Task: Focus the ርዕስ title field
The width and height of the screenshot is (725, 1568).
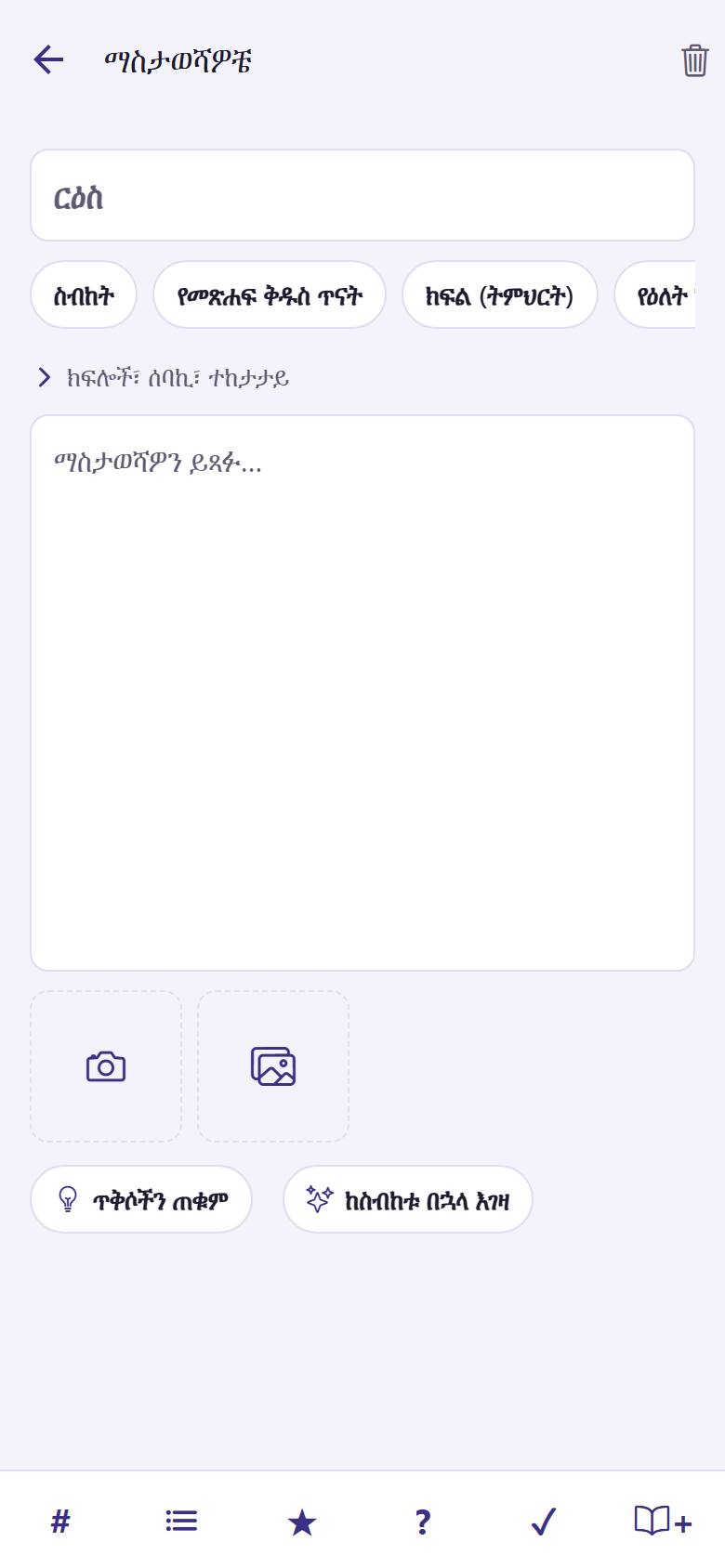Action: click(362, 195)
